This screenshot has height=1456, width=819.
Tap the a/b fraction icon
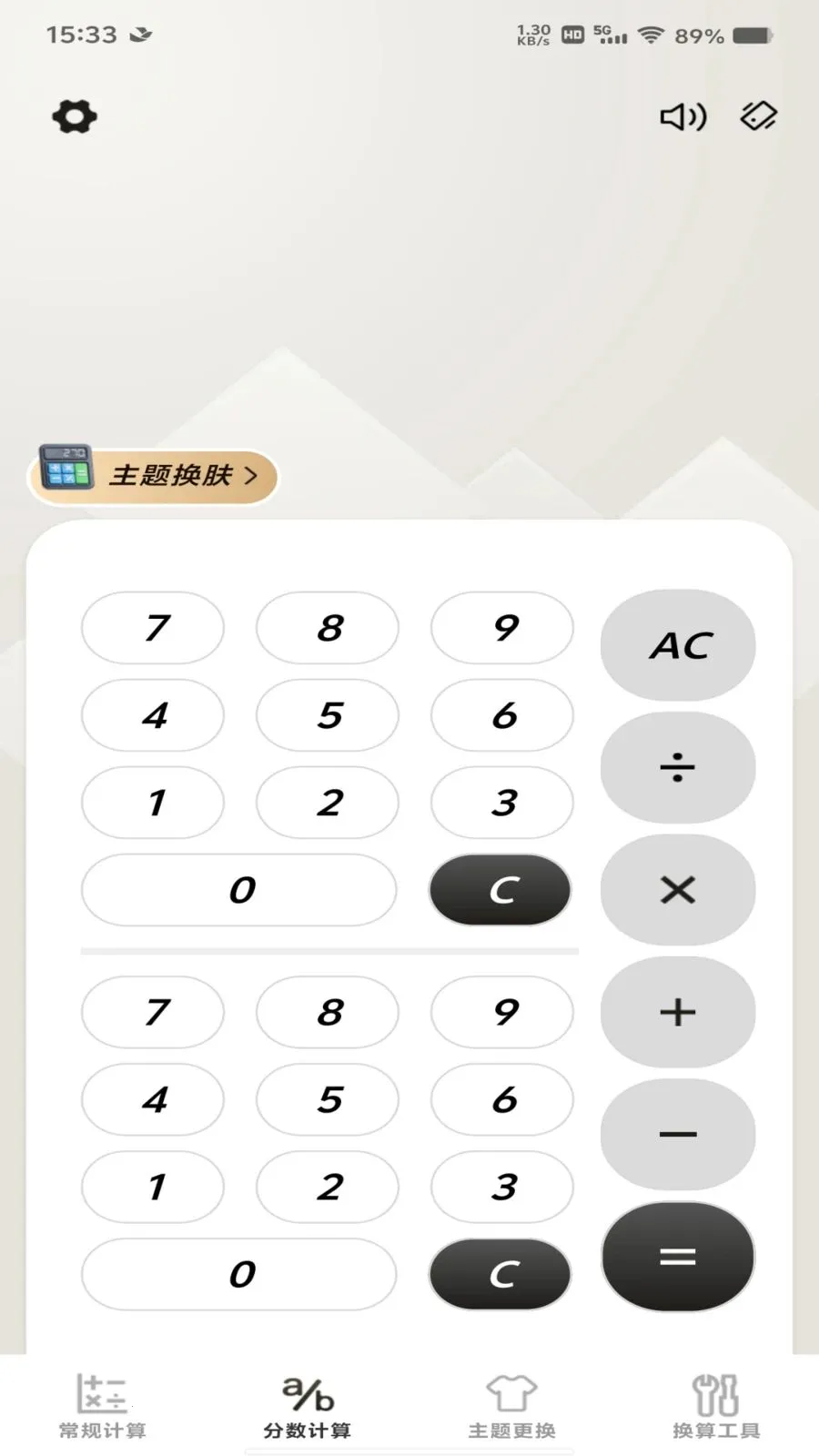pyautogui.click(x=307, y=1391)
